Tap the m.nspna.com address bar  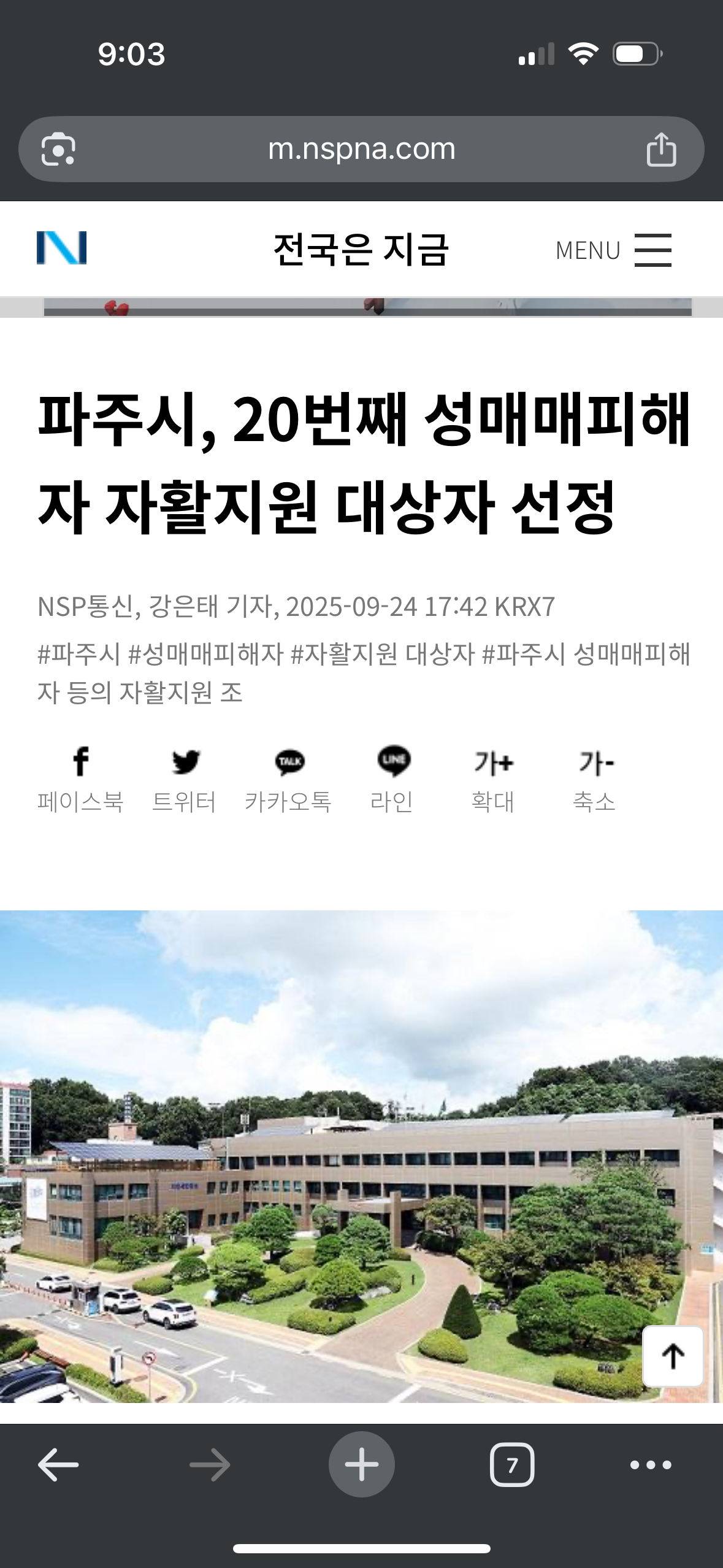pos(361,149)
